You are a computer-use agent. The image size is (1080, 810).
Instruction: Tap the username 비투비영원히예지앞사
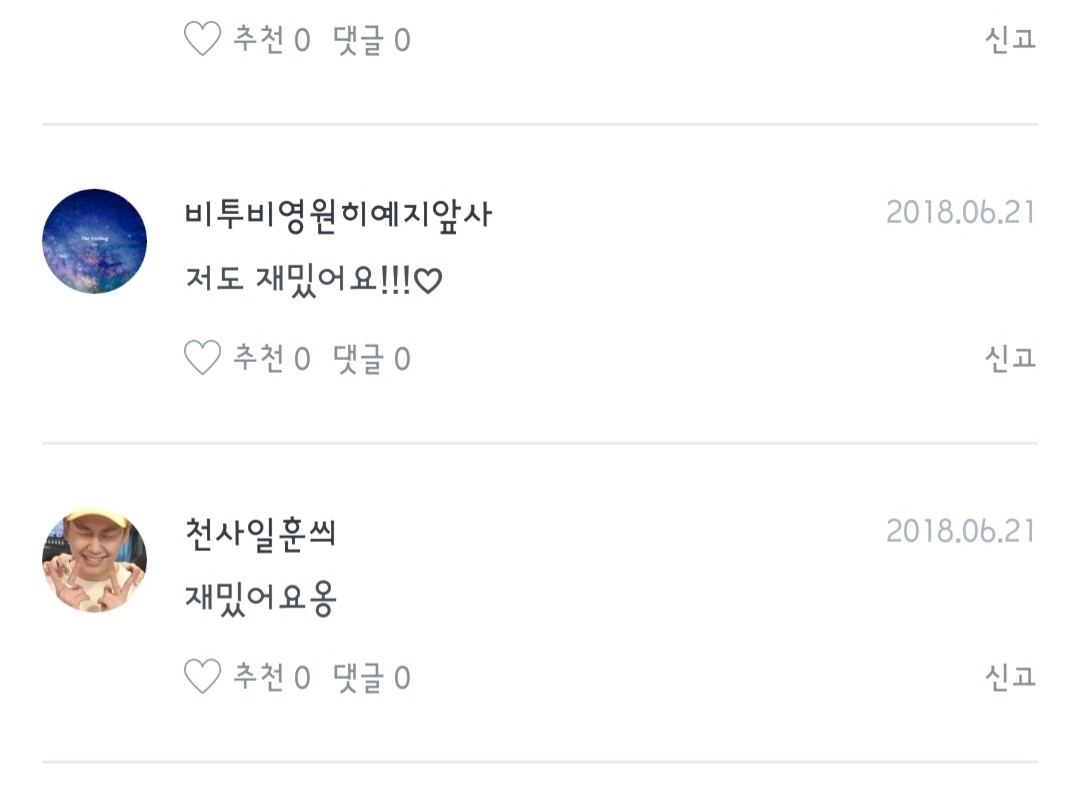click(338, 214)
